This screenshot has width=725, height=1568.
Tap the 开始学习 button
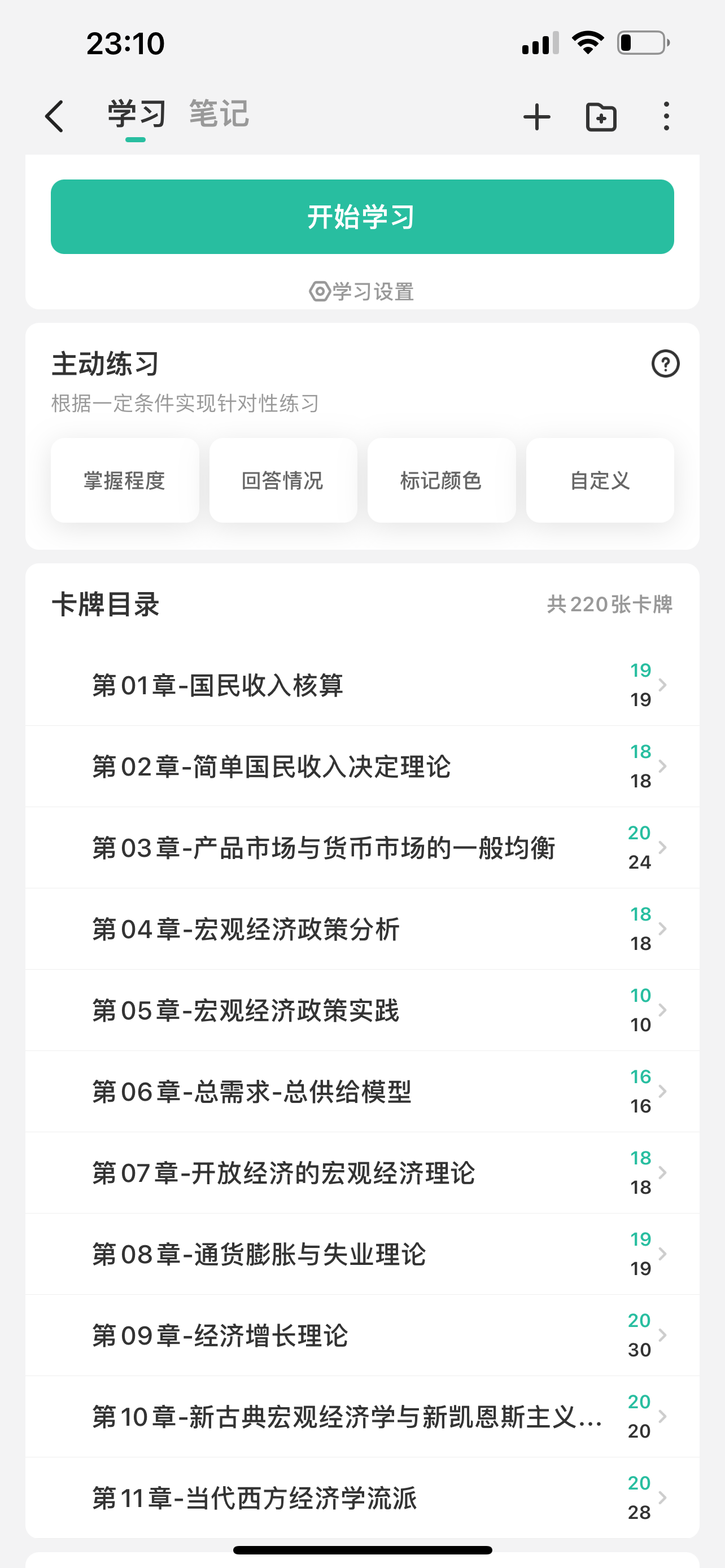point(362,217)
